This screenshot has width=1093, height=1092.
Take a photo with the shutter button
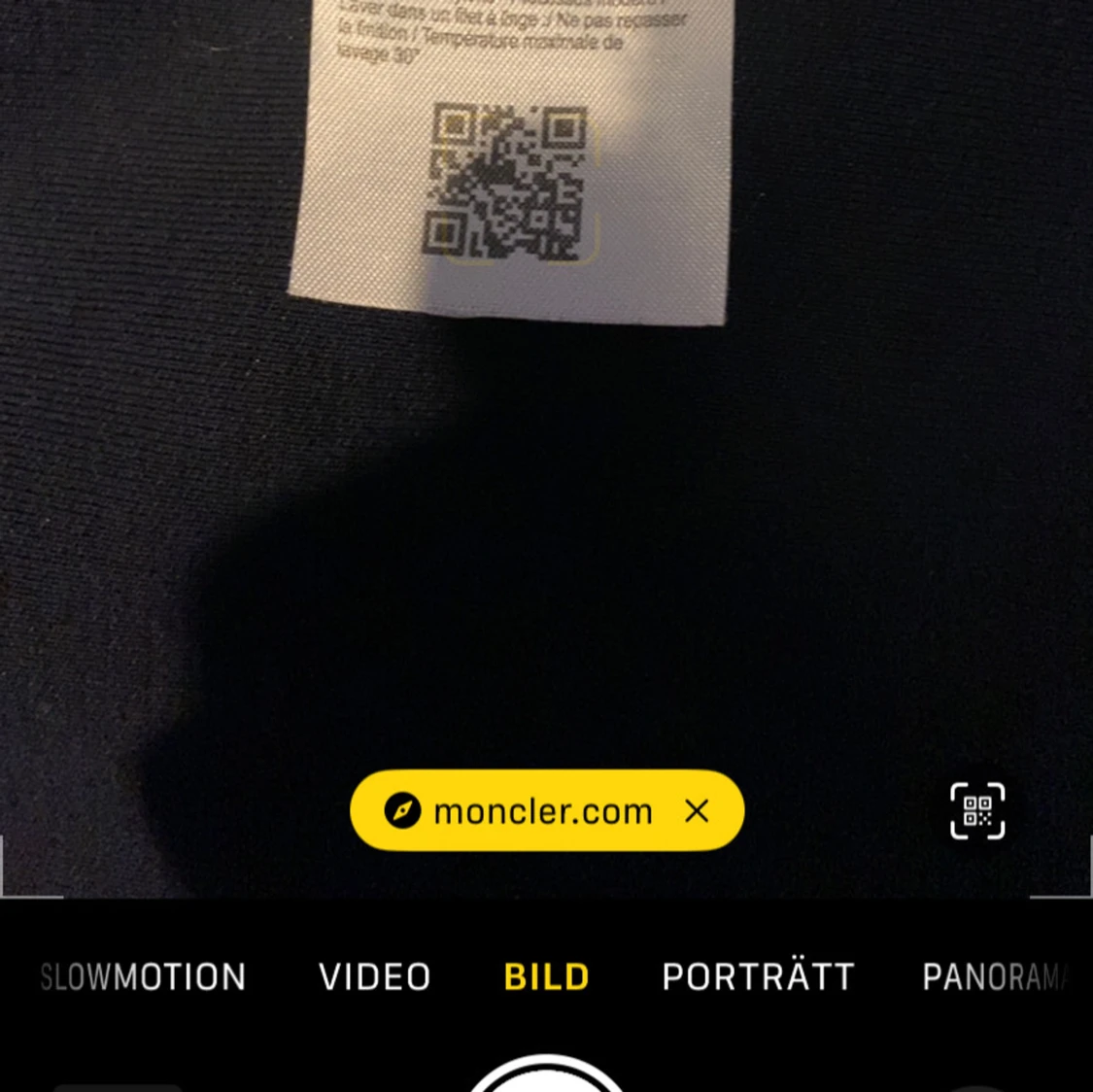tap(547, 1080)
